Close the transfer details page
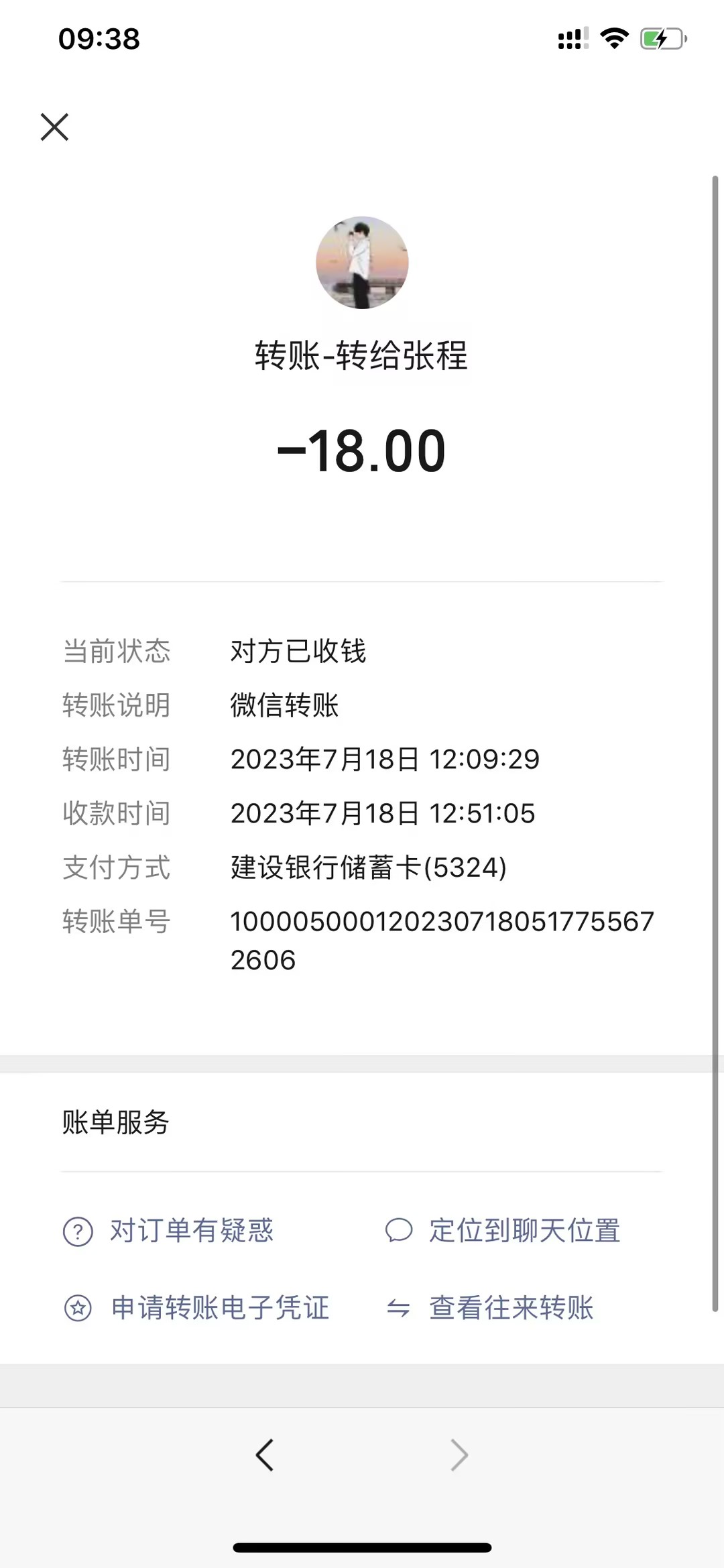 pyautogui.click(x=54, y=127)
